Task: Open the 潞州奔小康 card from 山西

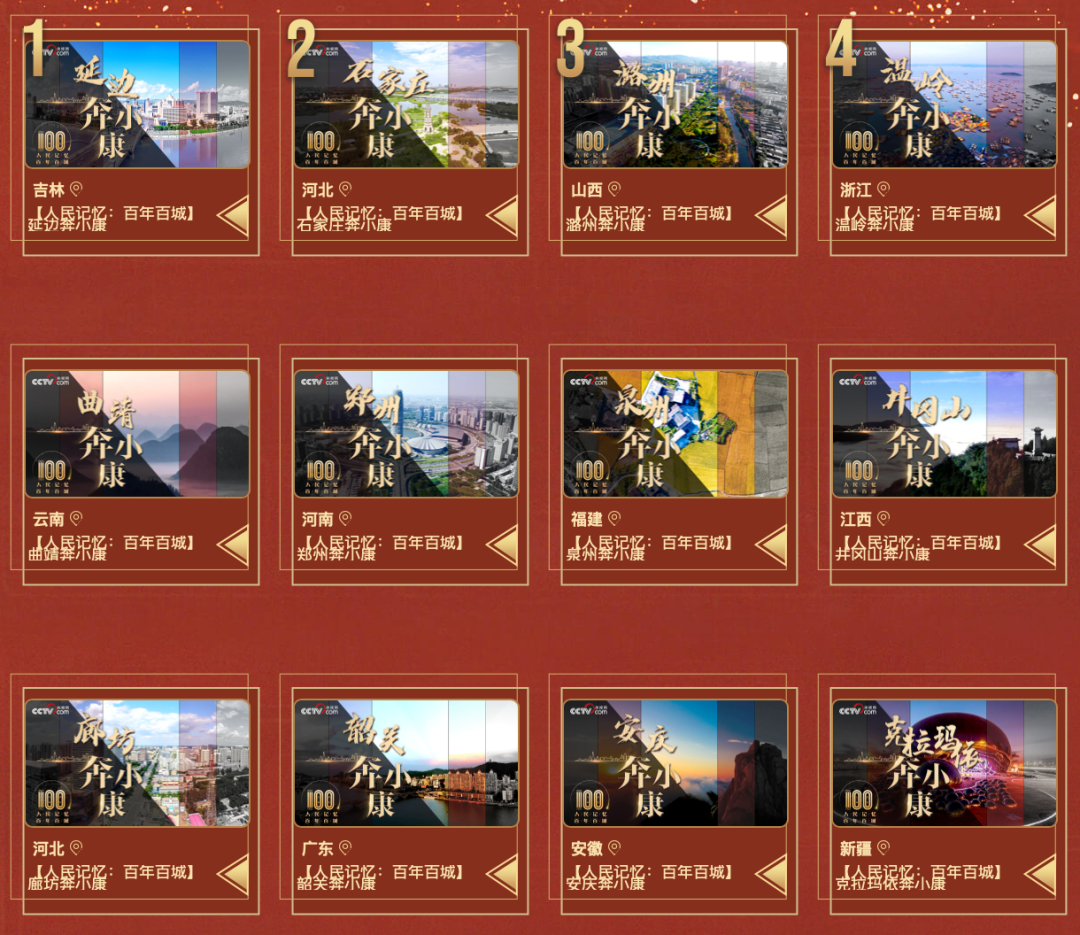Action: (675, 105)
